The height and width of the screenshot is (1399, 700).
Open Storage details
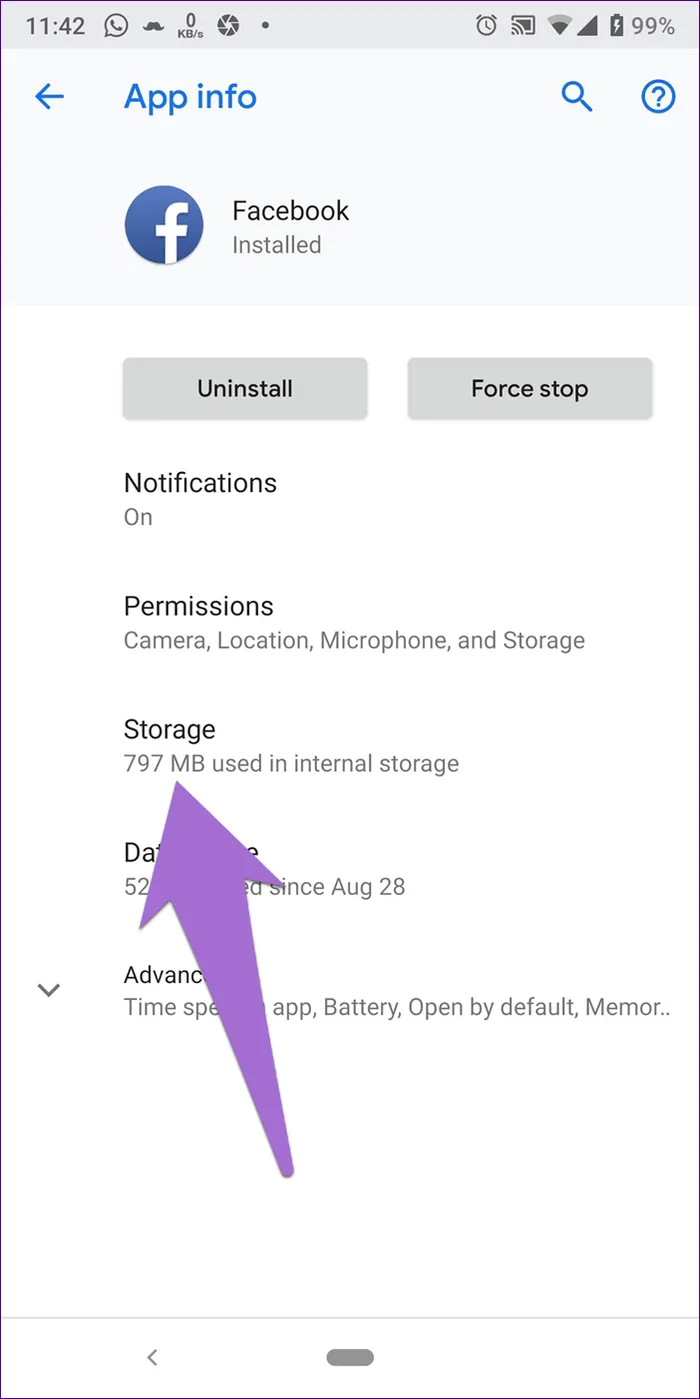click(x=350, y=746)
